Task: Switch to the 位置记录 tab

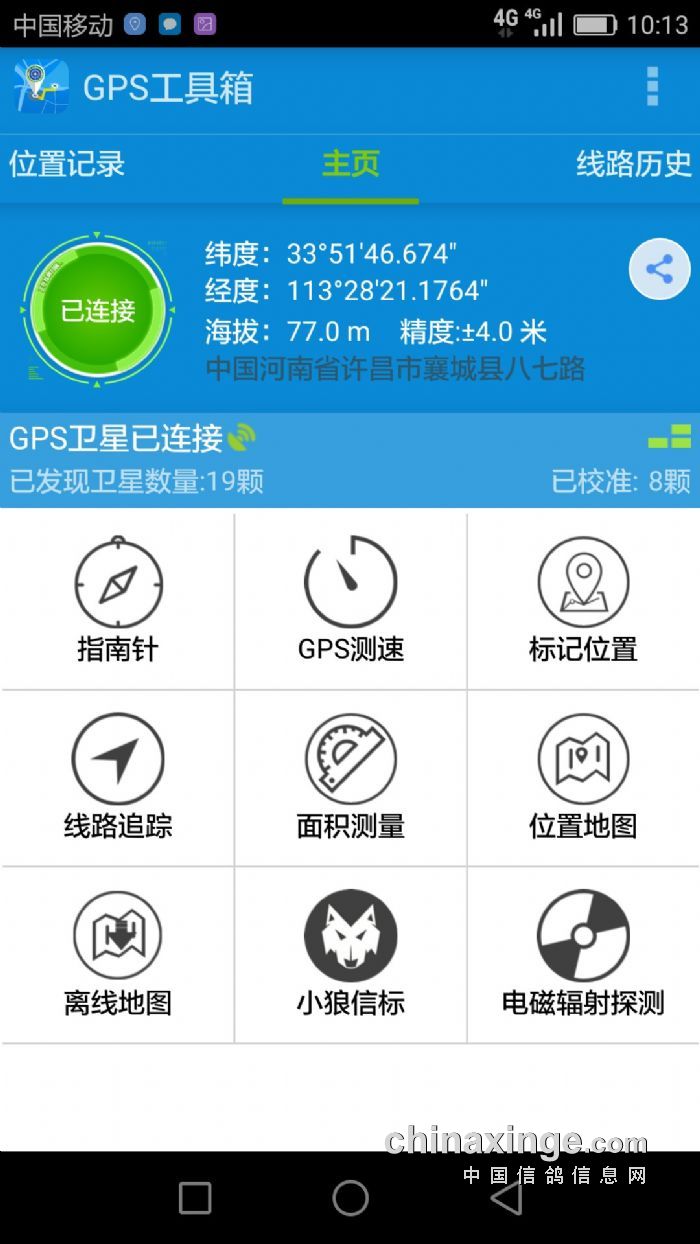Action: tap(67, 164)
